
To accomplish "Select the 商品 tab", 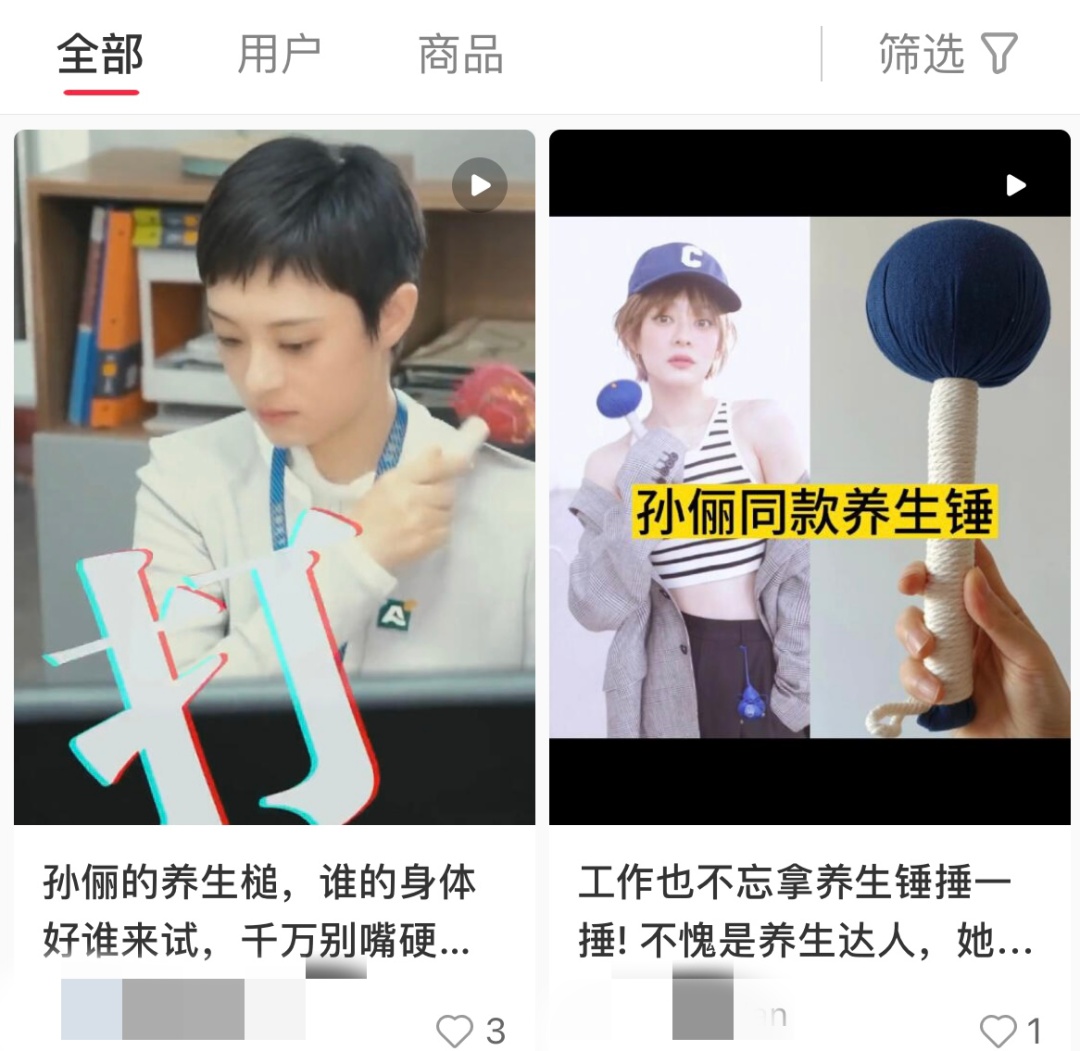I will (460, 54).
